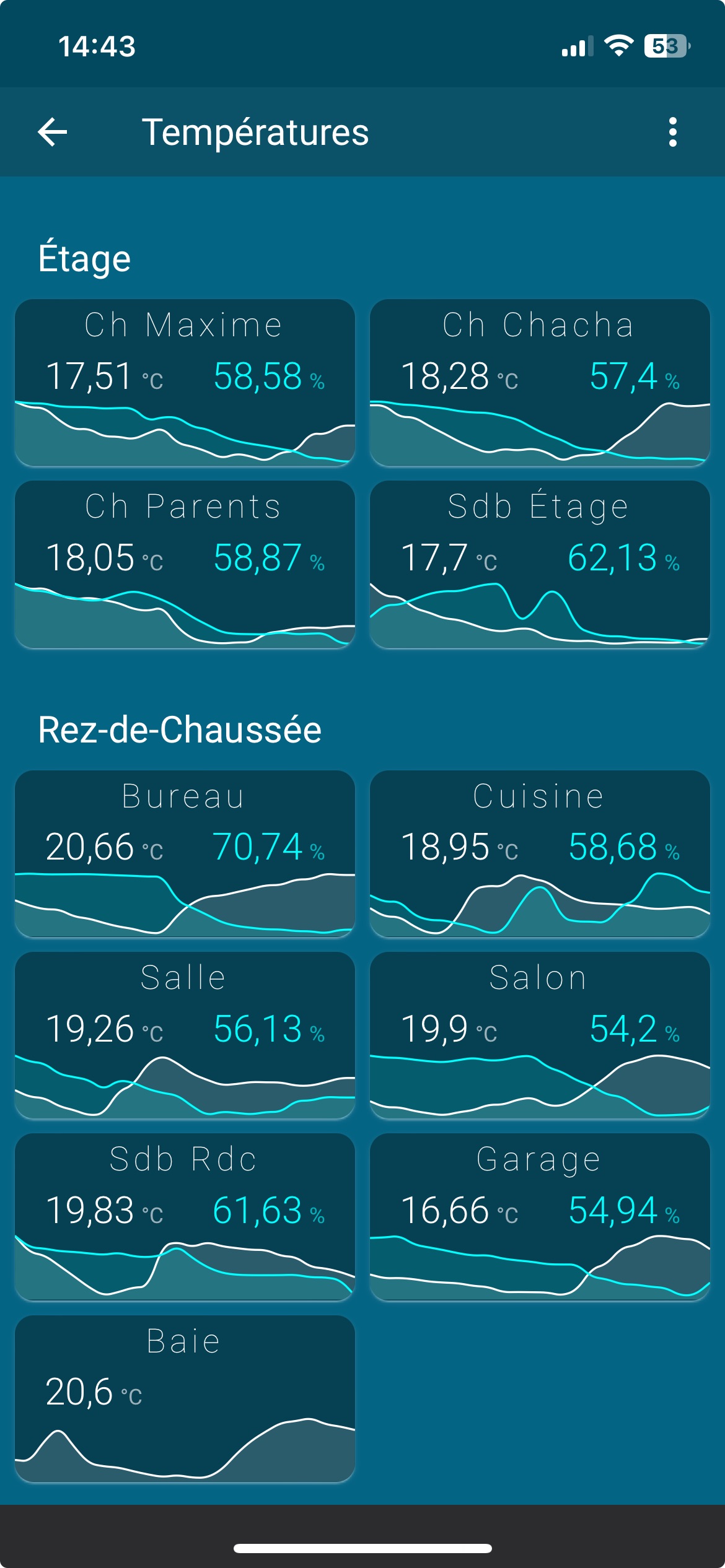Tap the Sdb Rdc card
Viewport: 725px width, 1568px height.
pyautogui.click(x=185, y=1217)
